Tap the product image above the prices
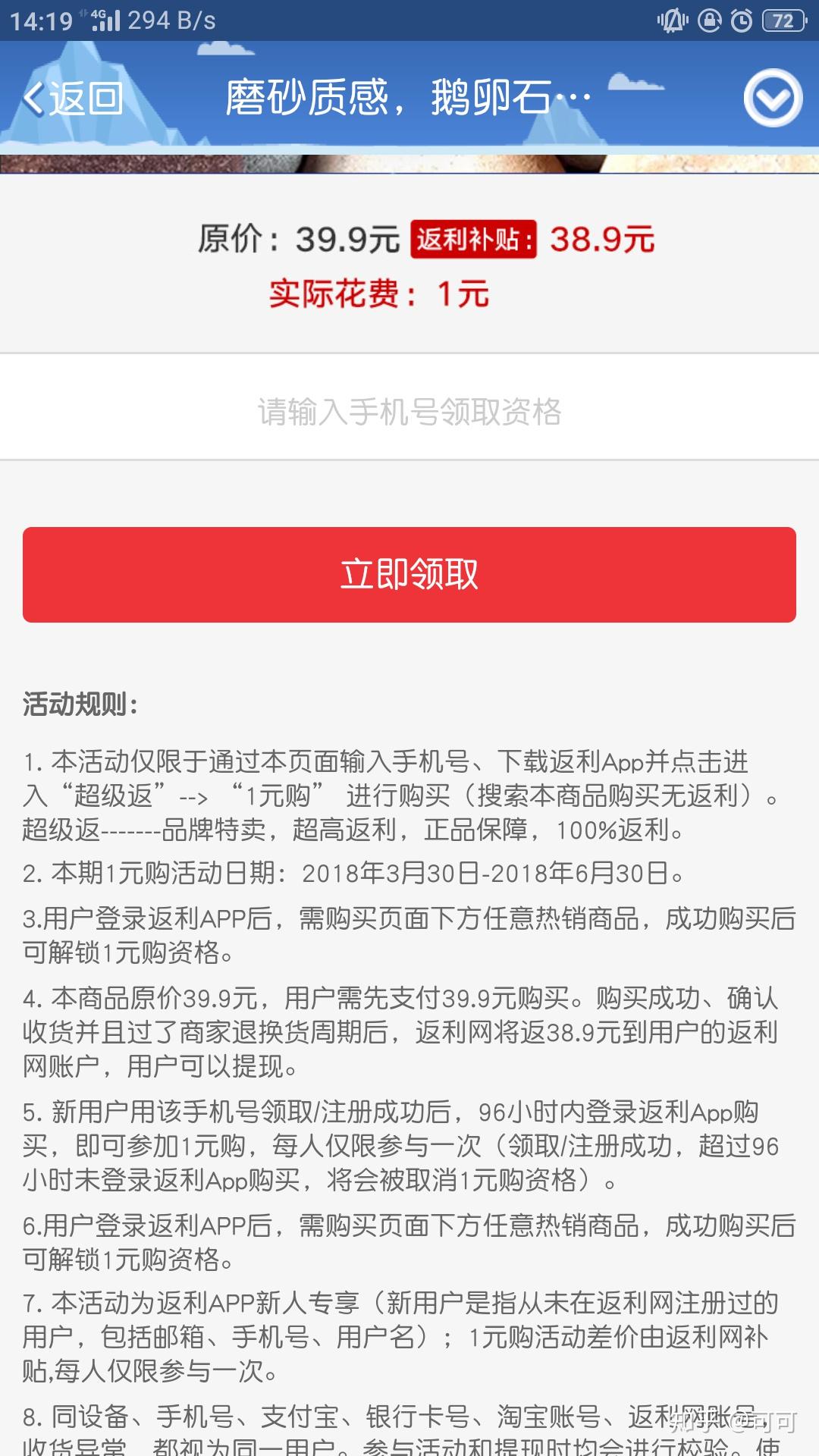 [x=409, y=163]
